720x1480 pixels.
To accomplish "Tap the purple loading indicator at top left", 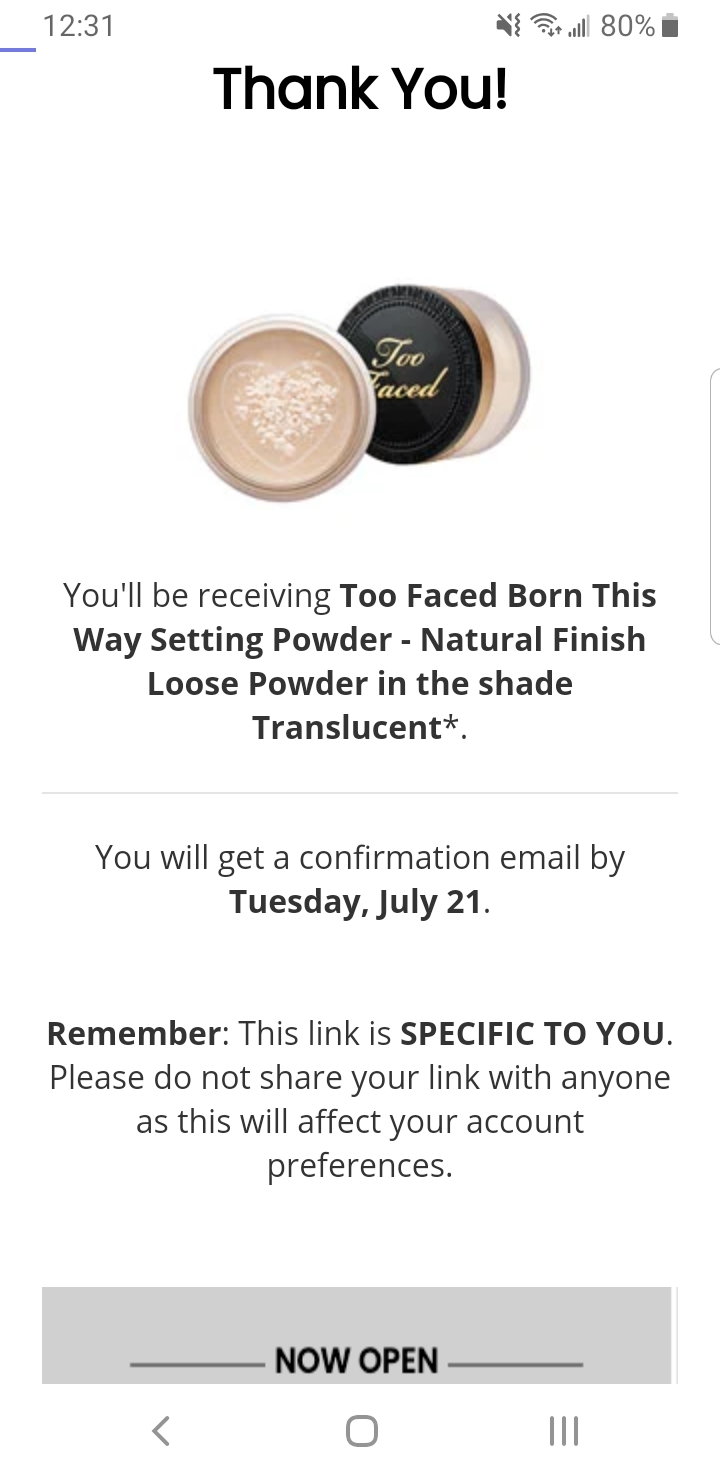I will point(18,48).
